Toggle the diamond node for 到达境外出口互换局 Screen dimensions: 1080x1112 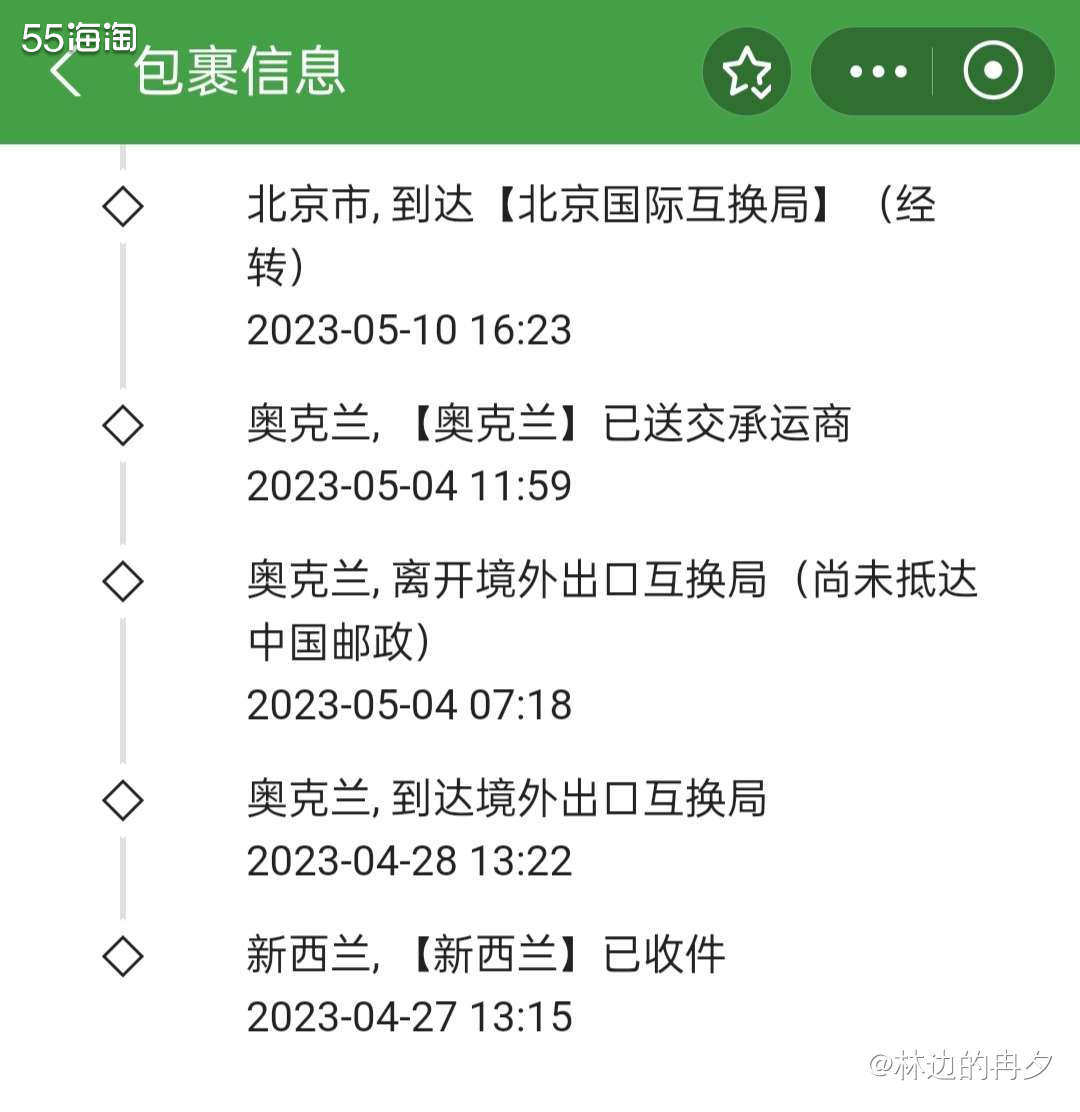point(122,799)
